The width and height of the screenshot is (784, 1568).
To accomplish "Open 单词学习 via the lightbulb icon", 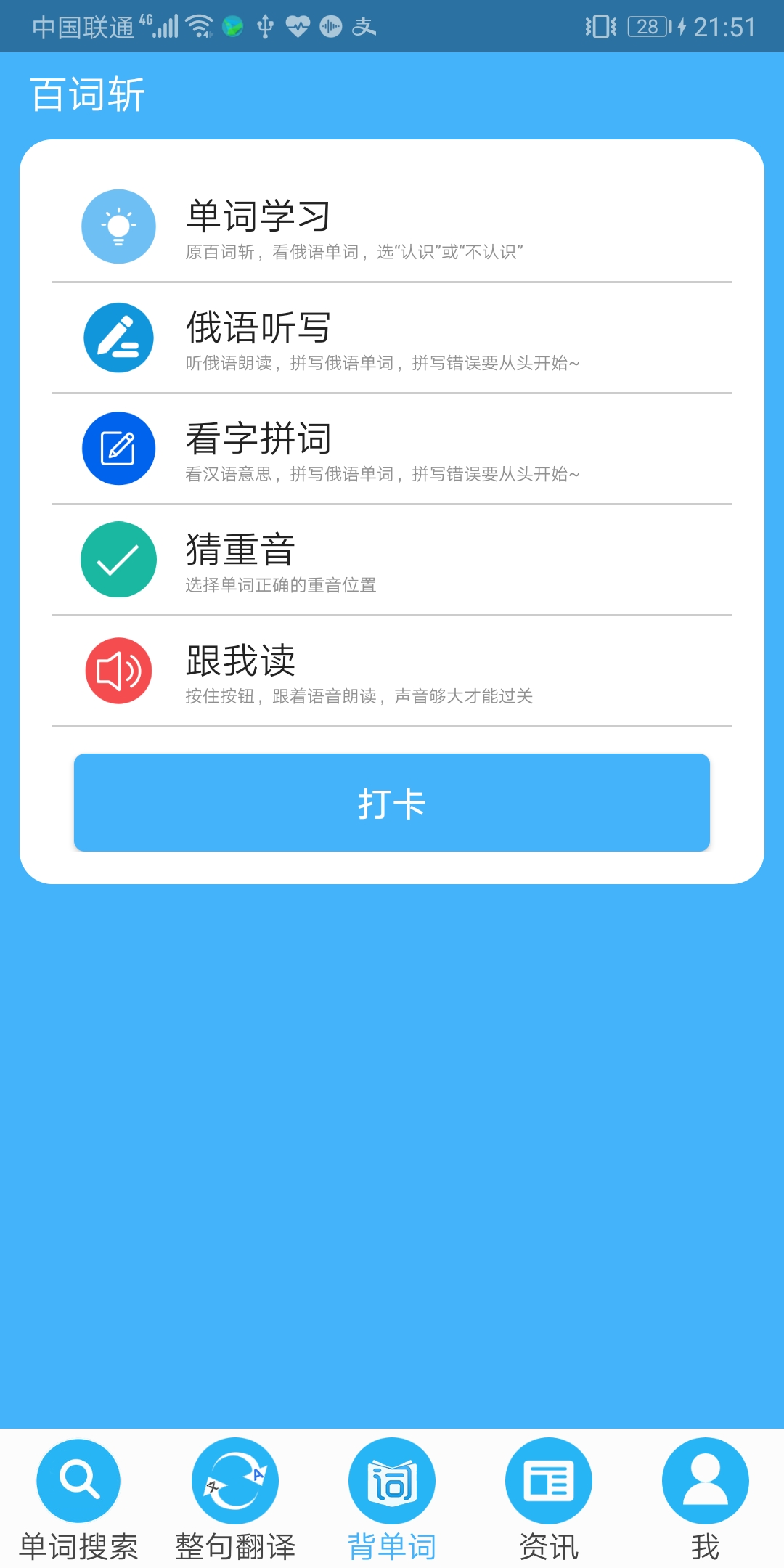I will tap(118, 226).
